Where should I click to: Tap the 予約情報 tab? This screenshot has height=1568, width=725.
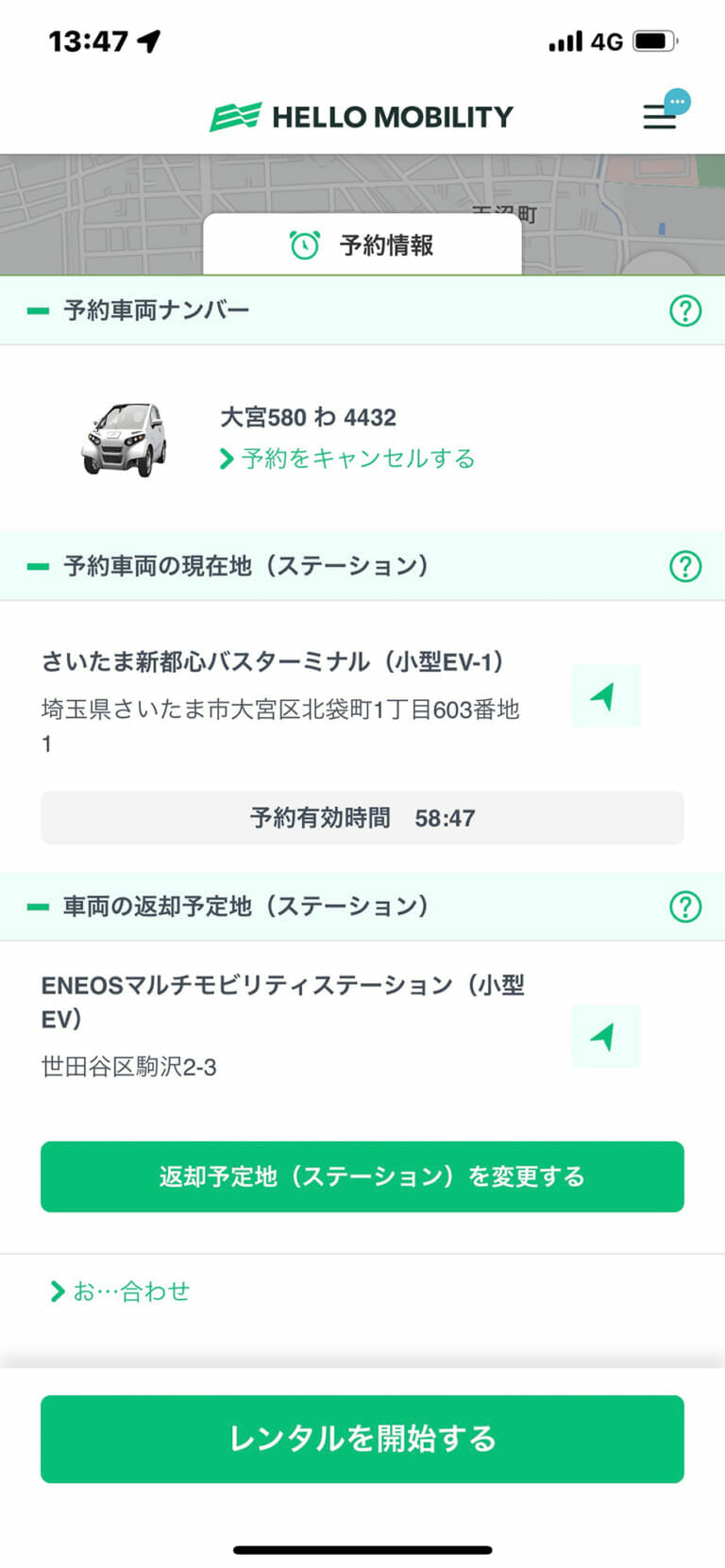(x=362, y=245)
